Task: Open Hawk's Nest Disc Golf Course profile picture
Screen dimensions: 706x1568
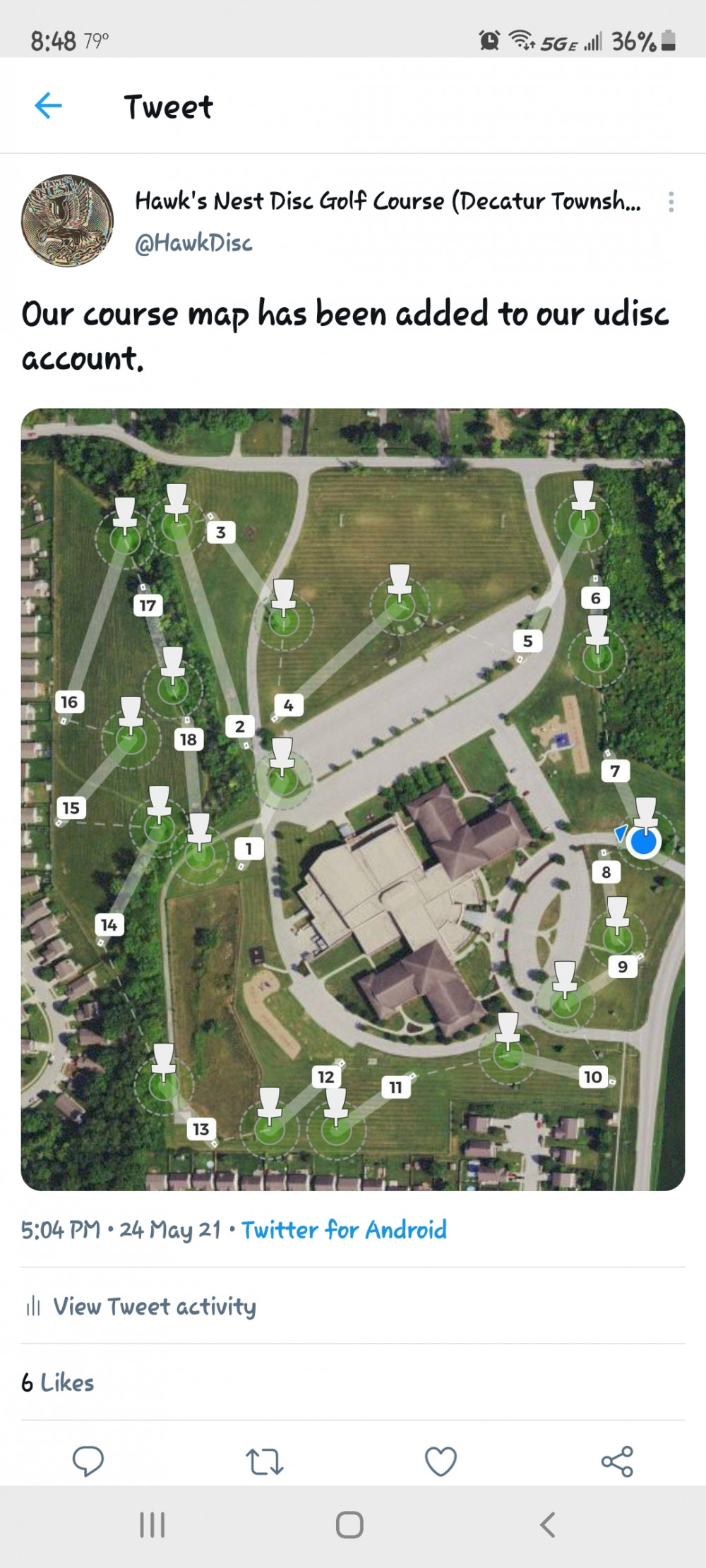Action: (x=67, y=221)
